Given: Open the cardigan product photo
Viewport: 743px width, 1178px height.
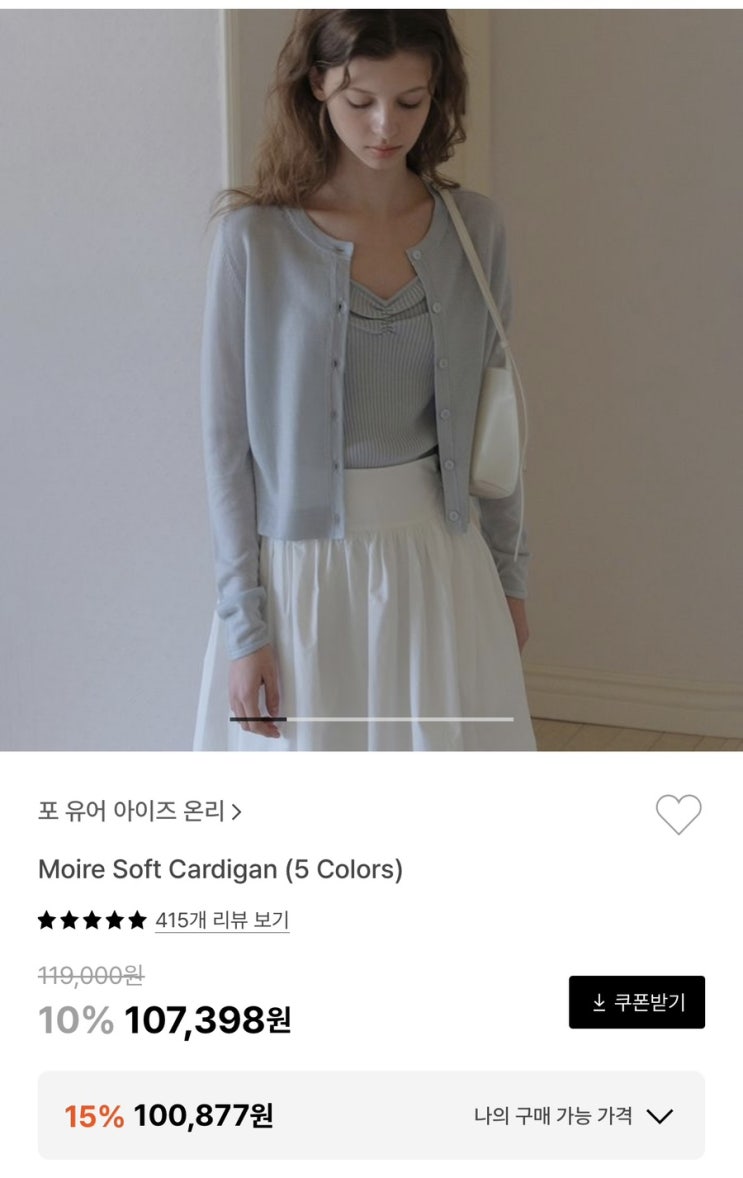Looking at the screenshot, I should (x=371, y=379).
